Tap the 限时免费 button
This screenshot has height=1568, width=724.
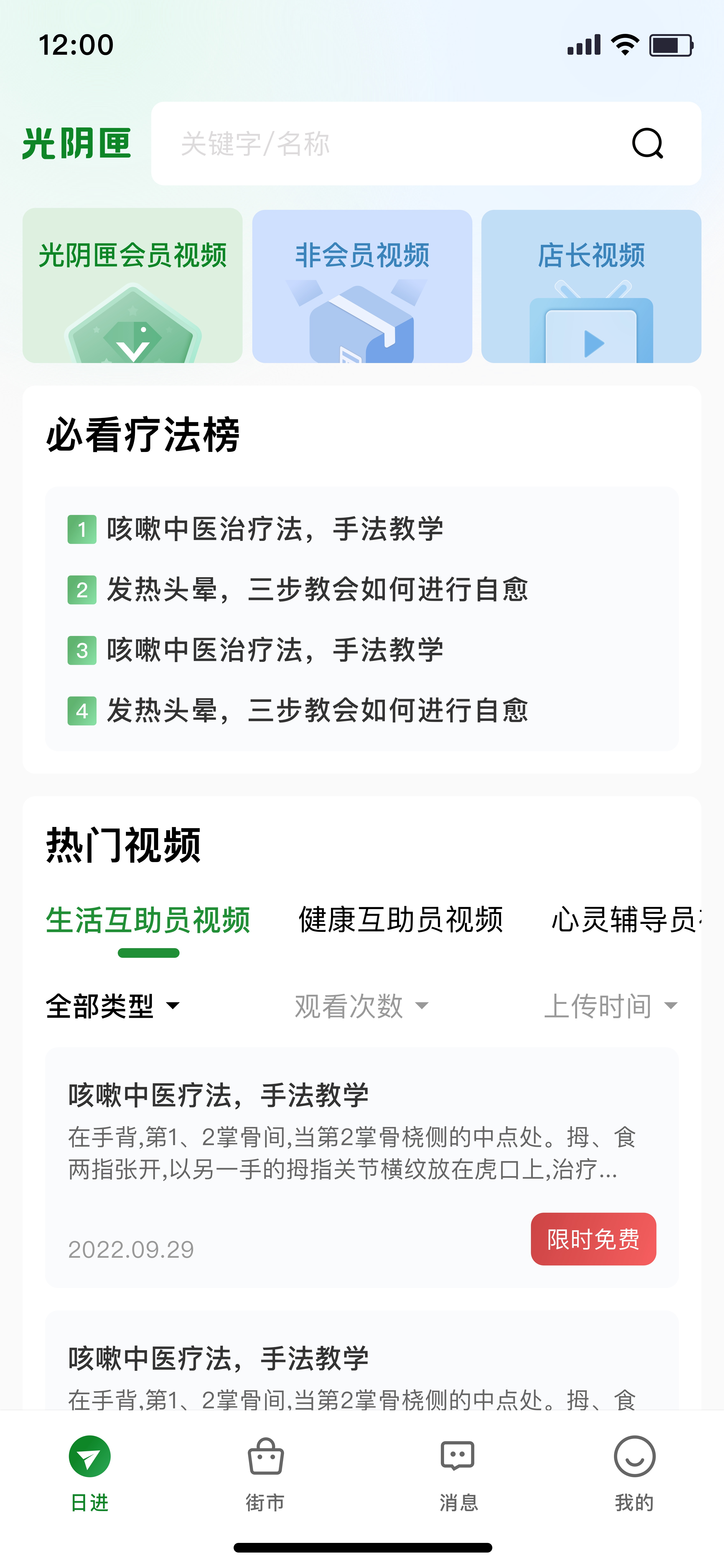coord(593,1239)
